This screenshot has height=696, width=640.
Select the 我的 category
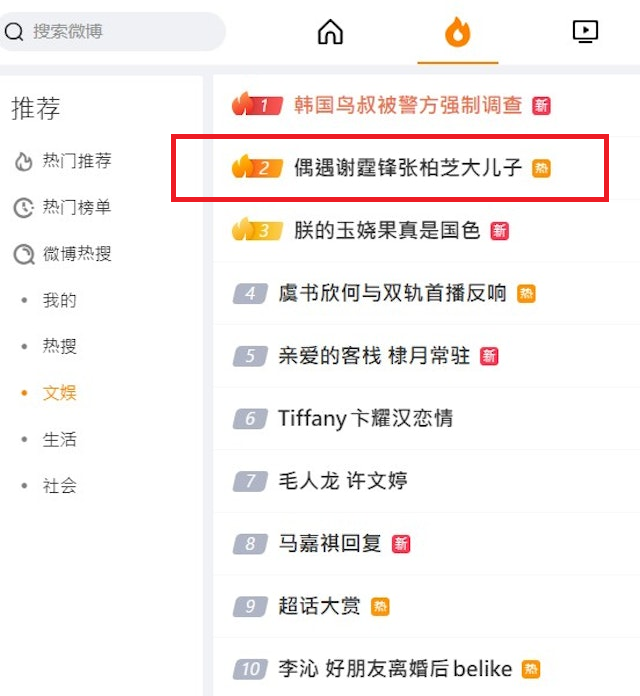tap(59, 300)
